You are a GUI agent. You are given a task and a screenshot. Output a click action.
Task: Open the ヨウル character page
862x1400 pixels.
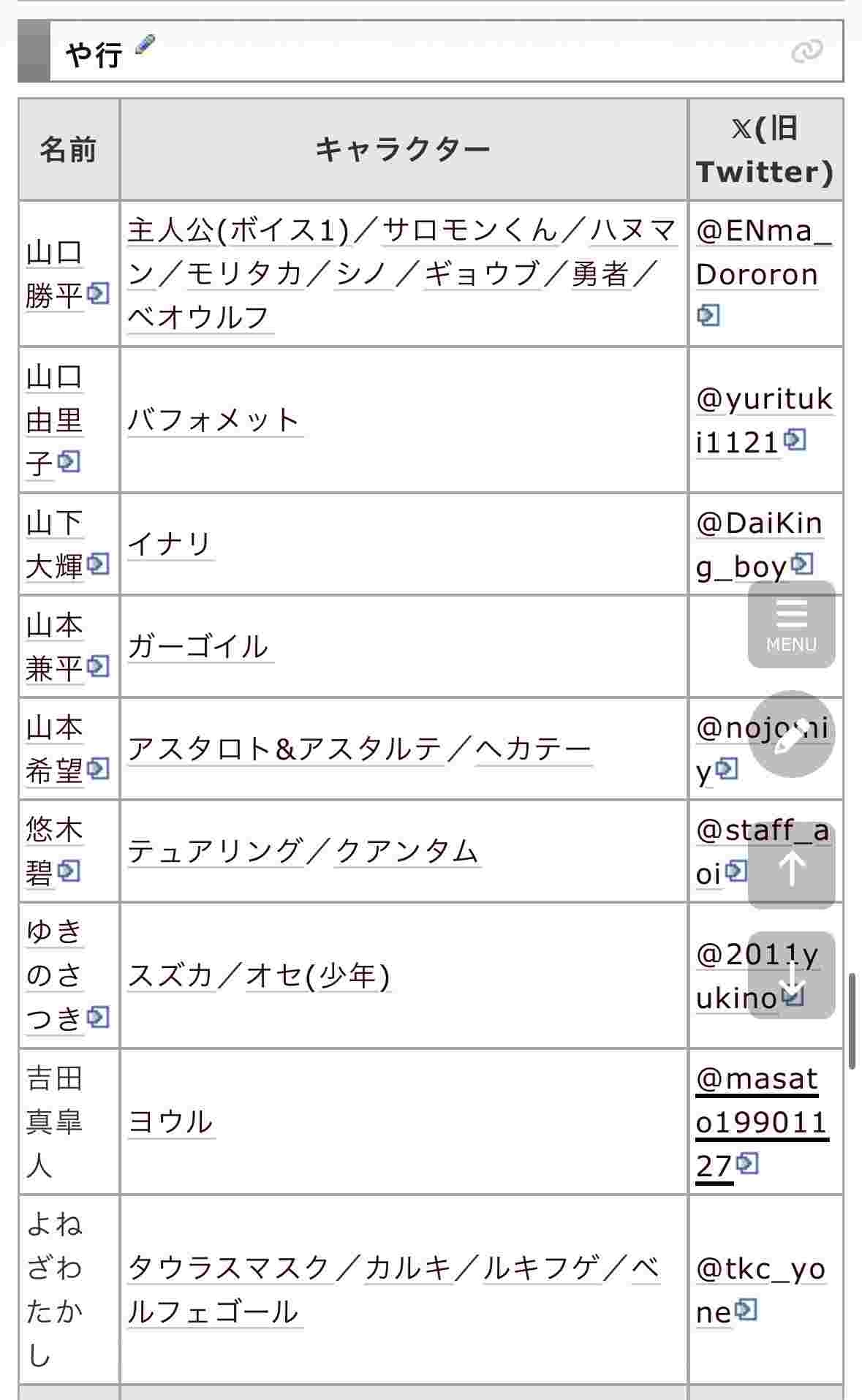coord(170,1122)
